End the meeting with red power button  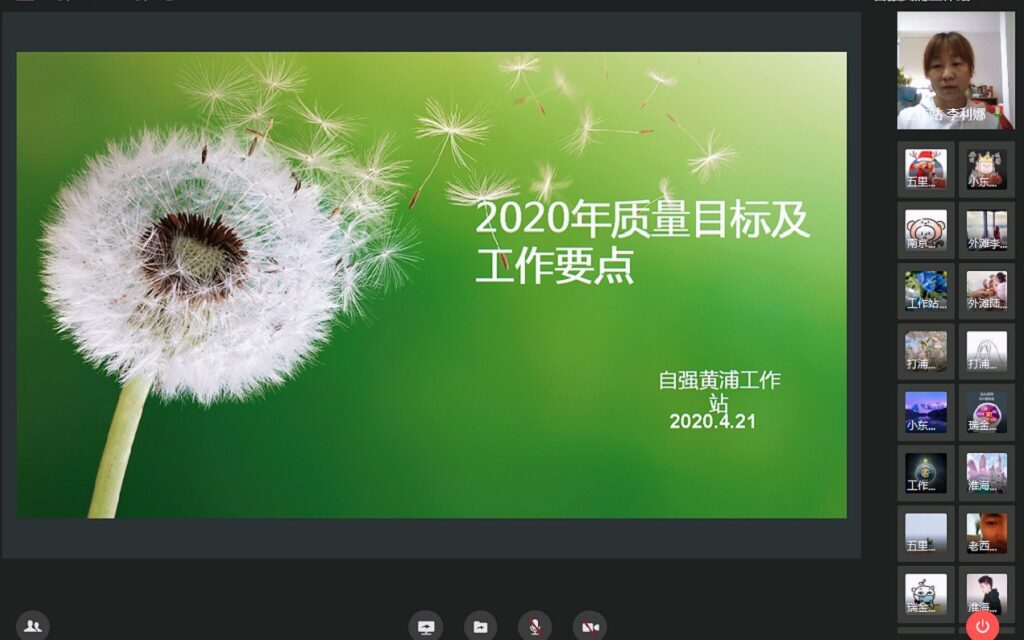pos(982,626)
